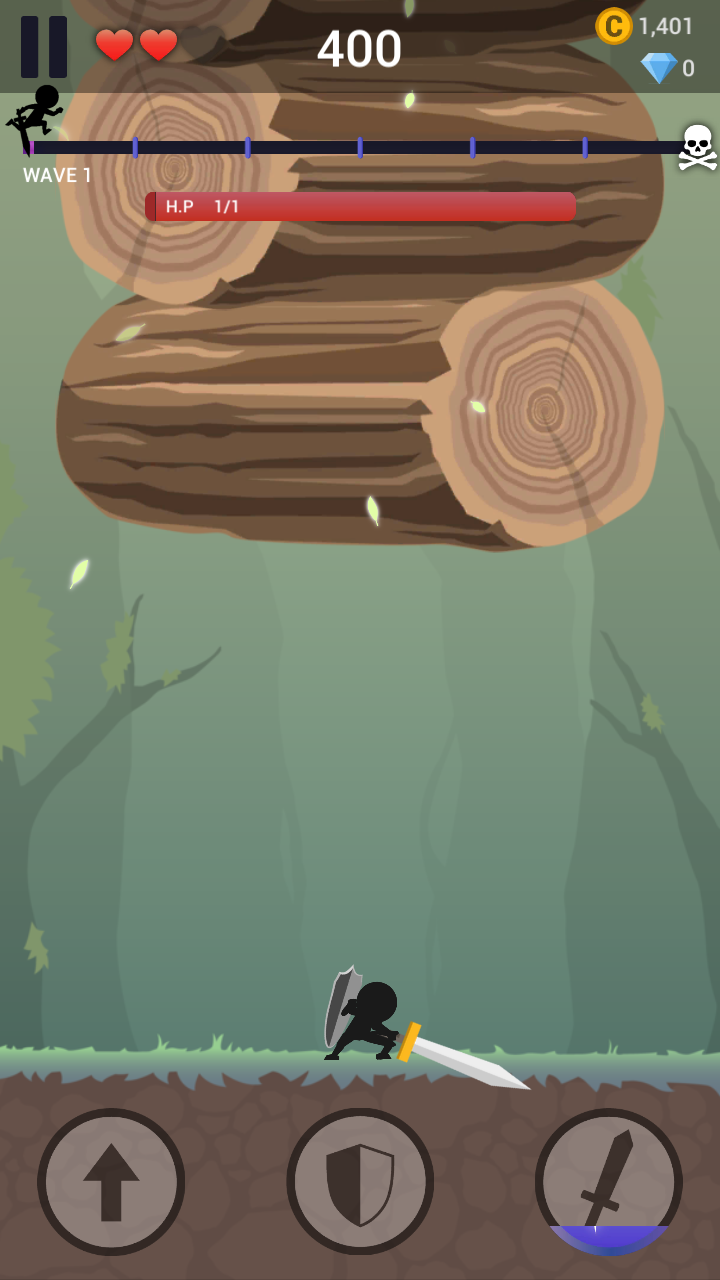Raise the shield with the shield button

(x=360, y=1182)
